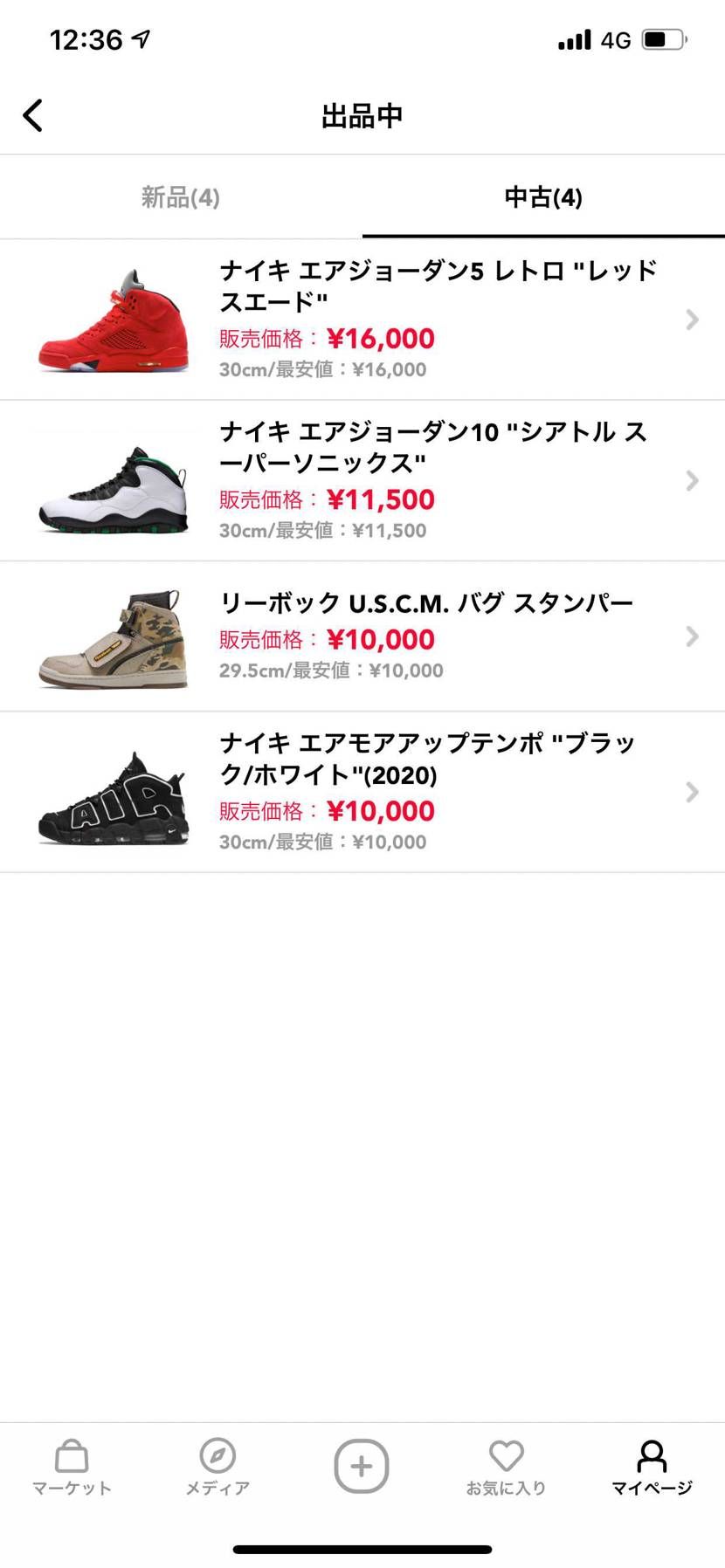This screenshot has width=725, height=1568.
Task: Open the Air More Uptempo listing detail arrow
Action: tap(691, 793)
